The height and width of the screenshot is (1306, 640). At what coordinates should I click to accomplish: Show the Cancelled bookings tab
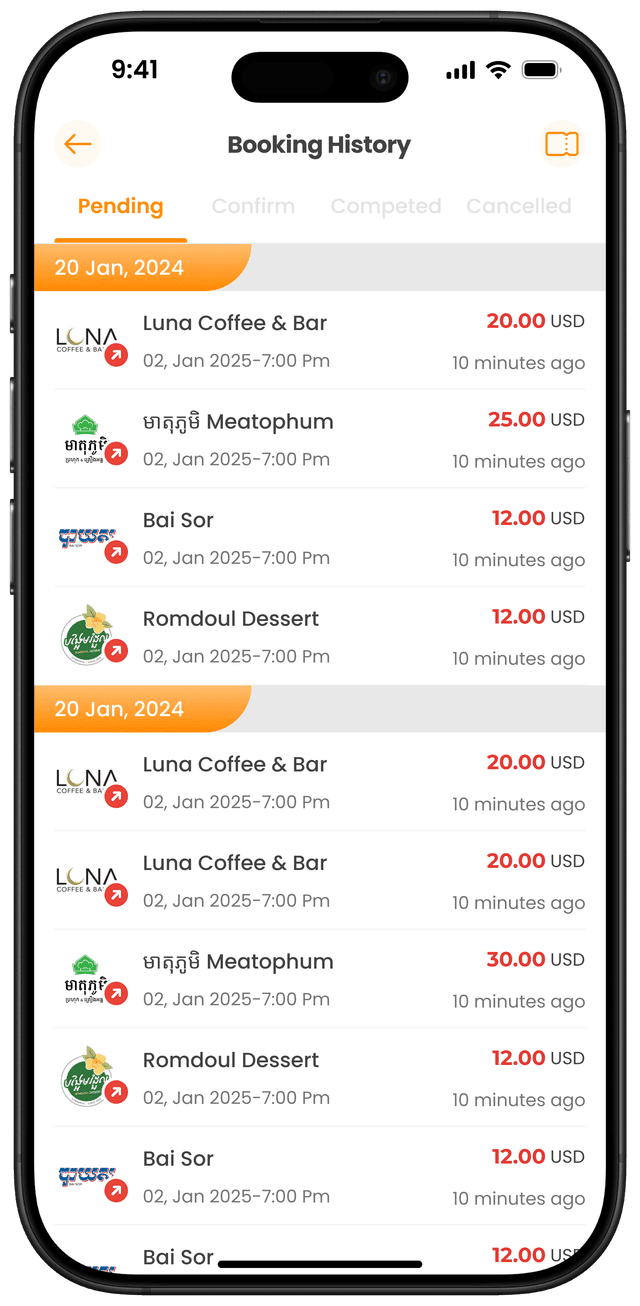[518, 207]
